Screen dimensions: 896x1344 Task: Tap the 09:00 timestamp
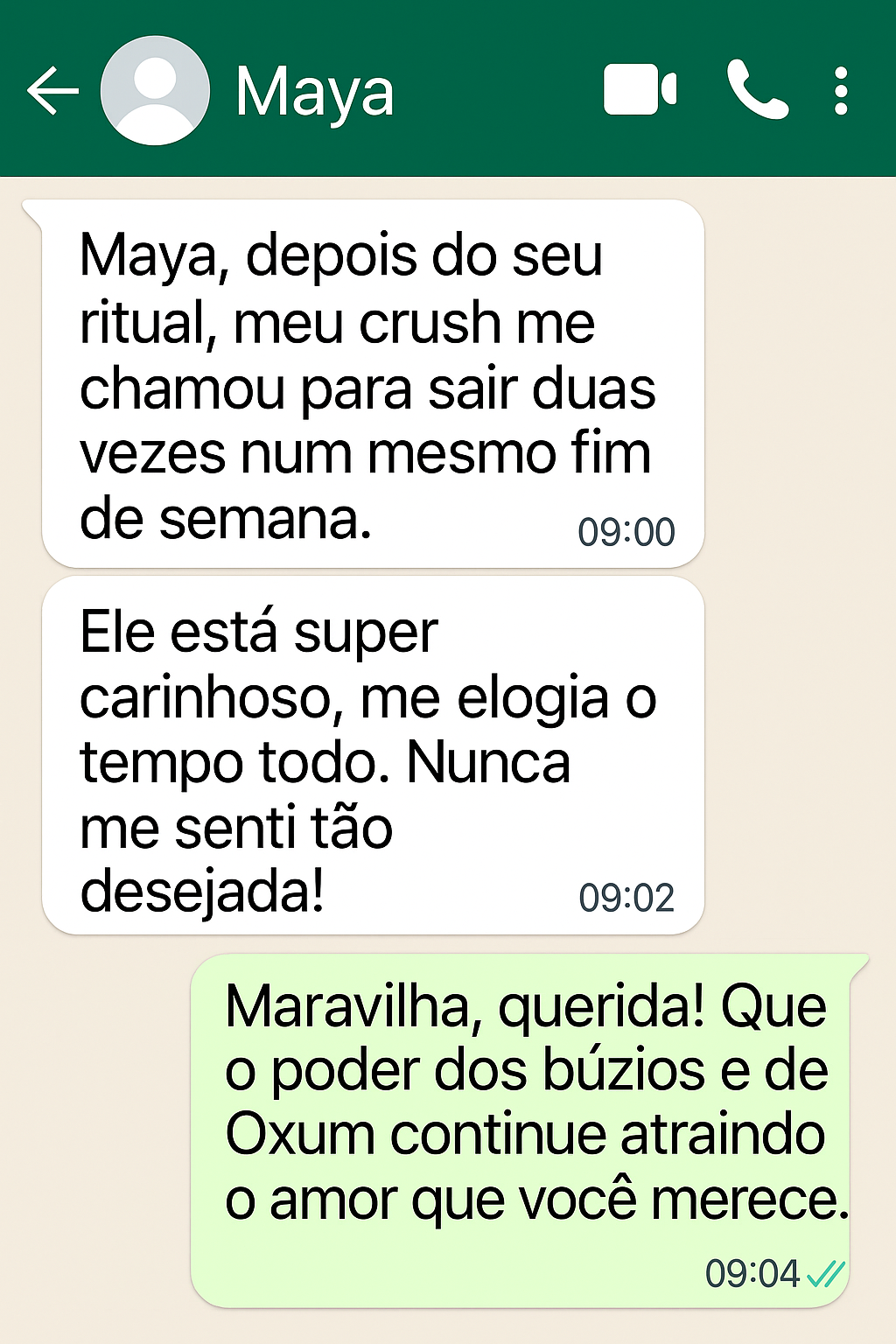(x=626, y=529)
